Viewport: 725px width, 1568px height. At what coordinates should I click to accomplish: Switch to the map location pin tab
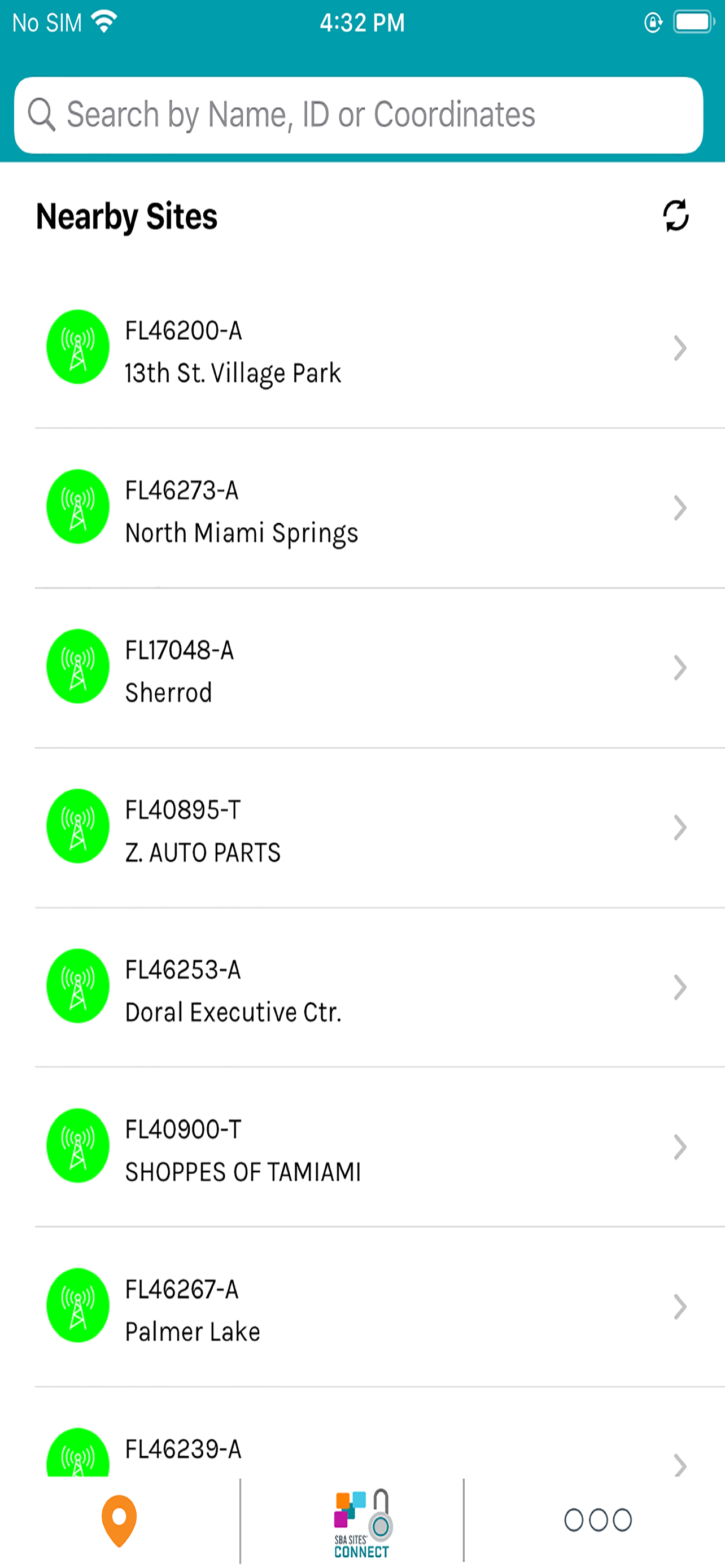[119, 1521]
